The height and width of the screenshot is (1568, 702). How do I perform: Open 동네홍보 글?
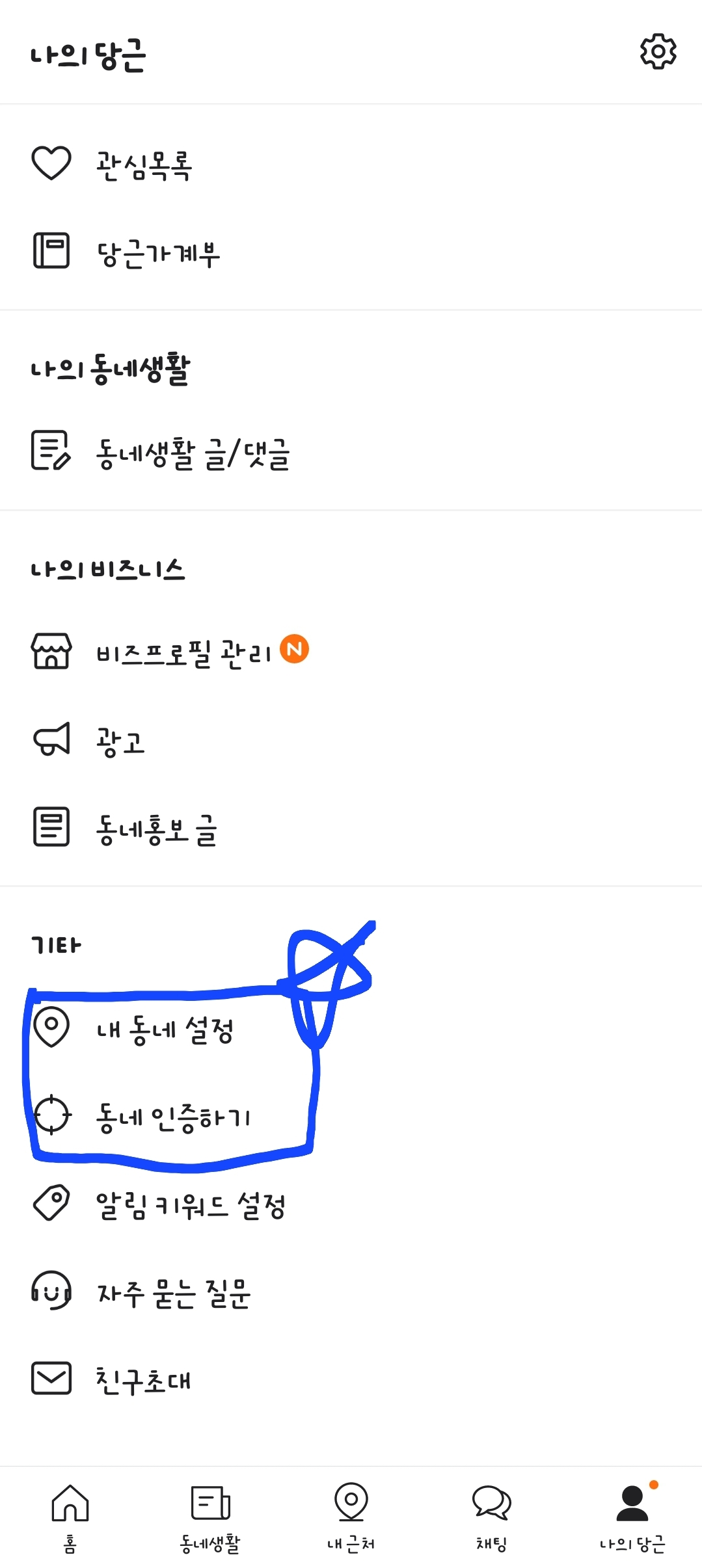(351, 828)
